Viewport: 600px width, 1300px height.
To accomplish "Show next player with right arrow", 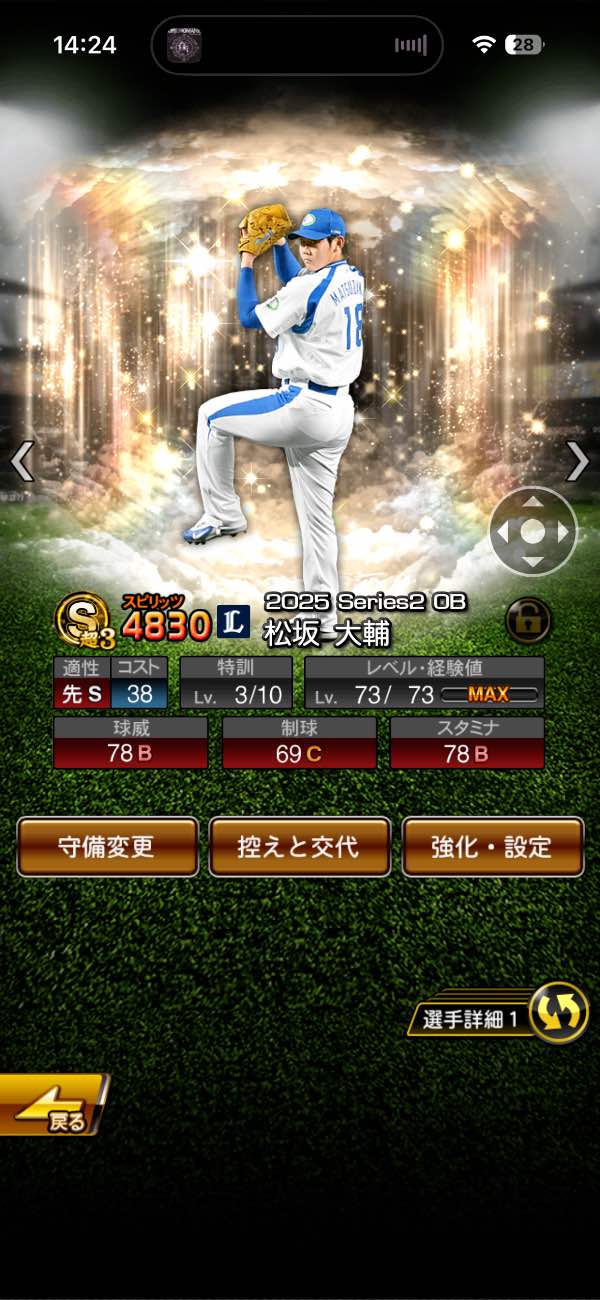I will tap(578, 462).
